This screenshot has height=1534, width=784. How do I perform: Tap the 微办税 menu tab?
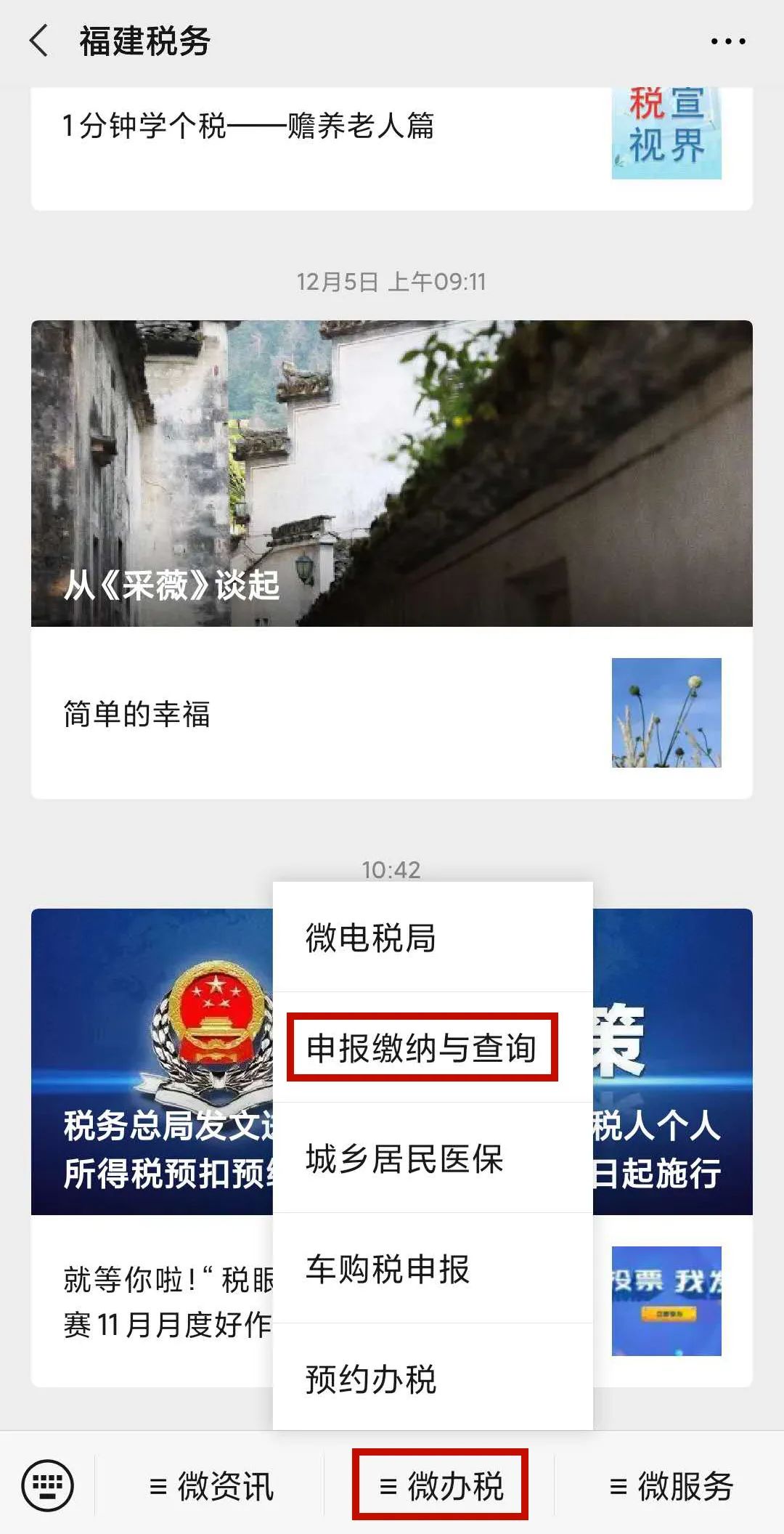tap(440, 1486)
